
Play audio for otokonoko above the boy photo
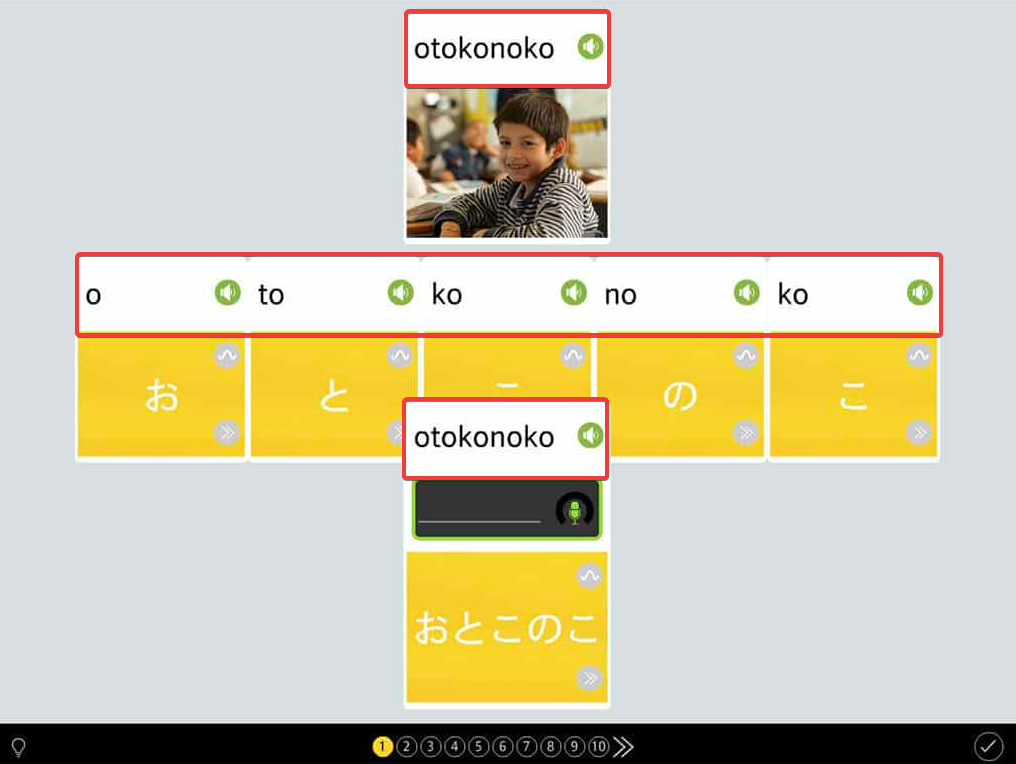tap(590, 47)
